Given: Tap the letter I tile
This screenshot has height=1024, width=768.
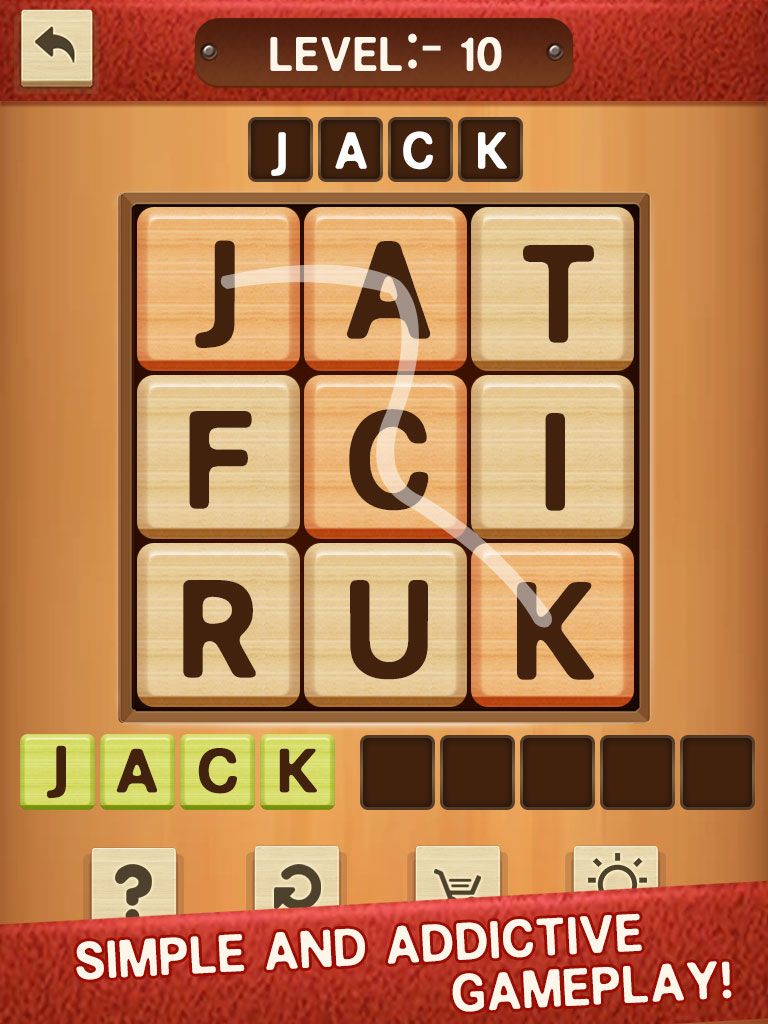Looking at the screenshot, I should coord(552,456).
